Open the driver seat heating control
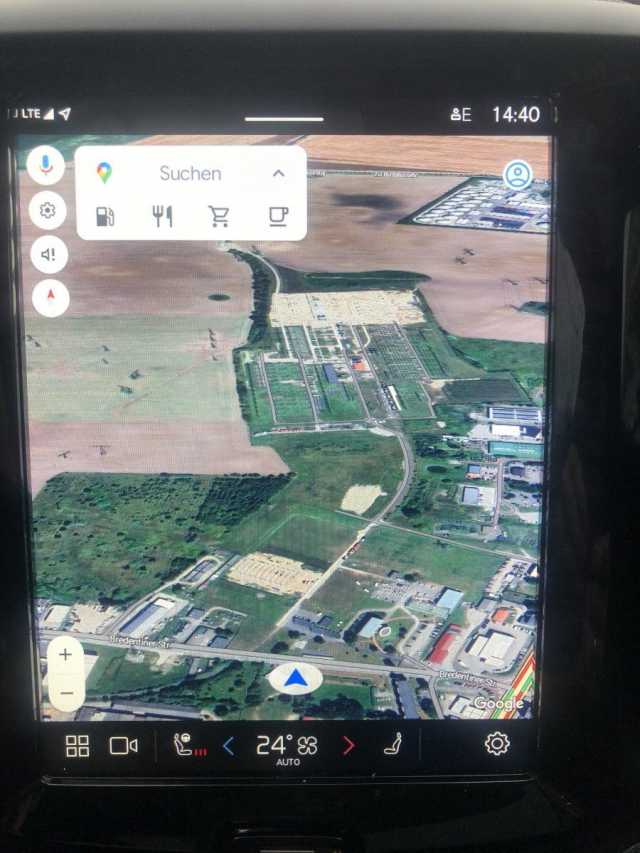640x853 pixels. 187,745
